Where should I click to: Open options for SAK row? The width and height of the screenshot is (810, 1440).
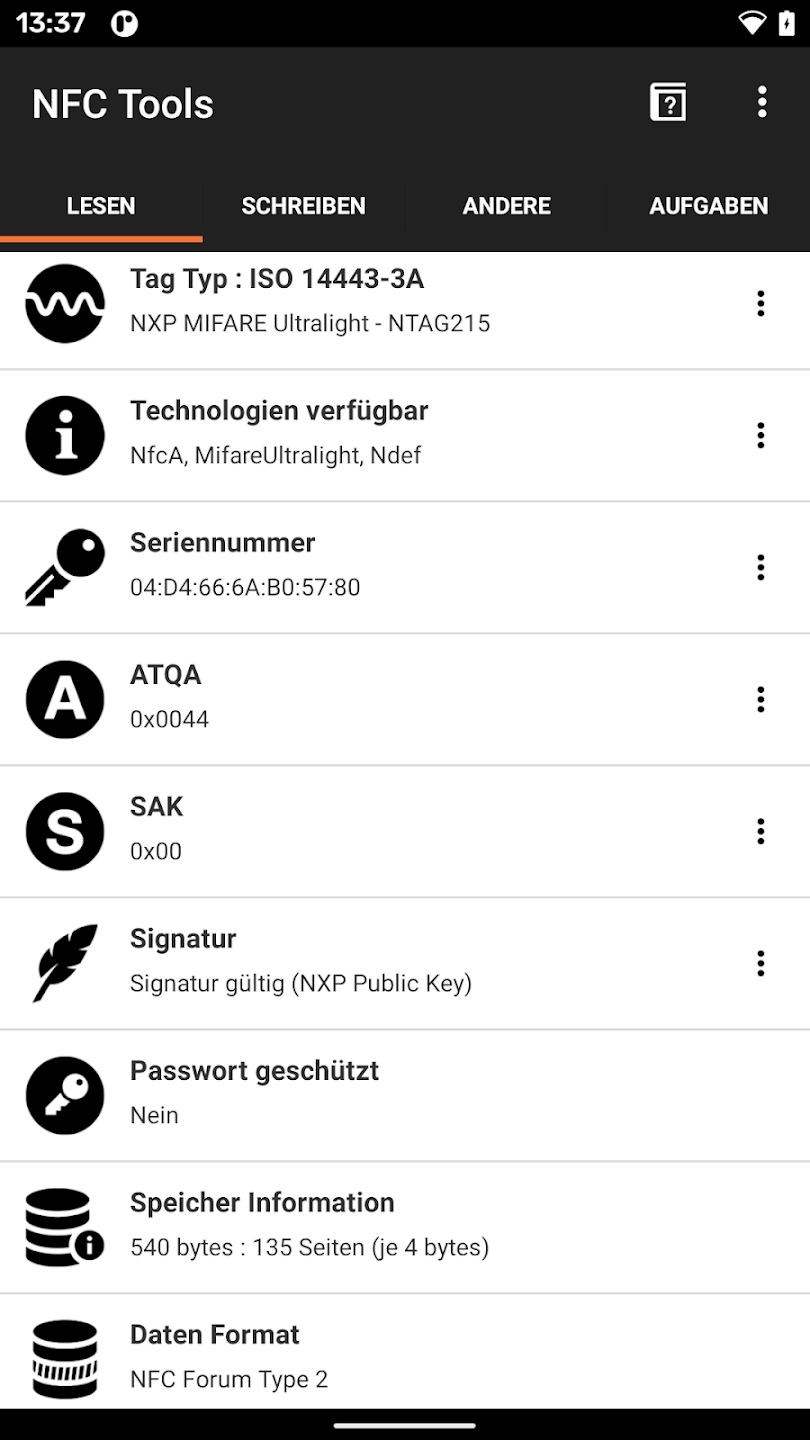(761, 831)
